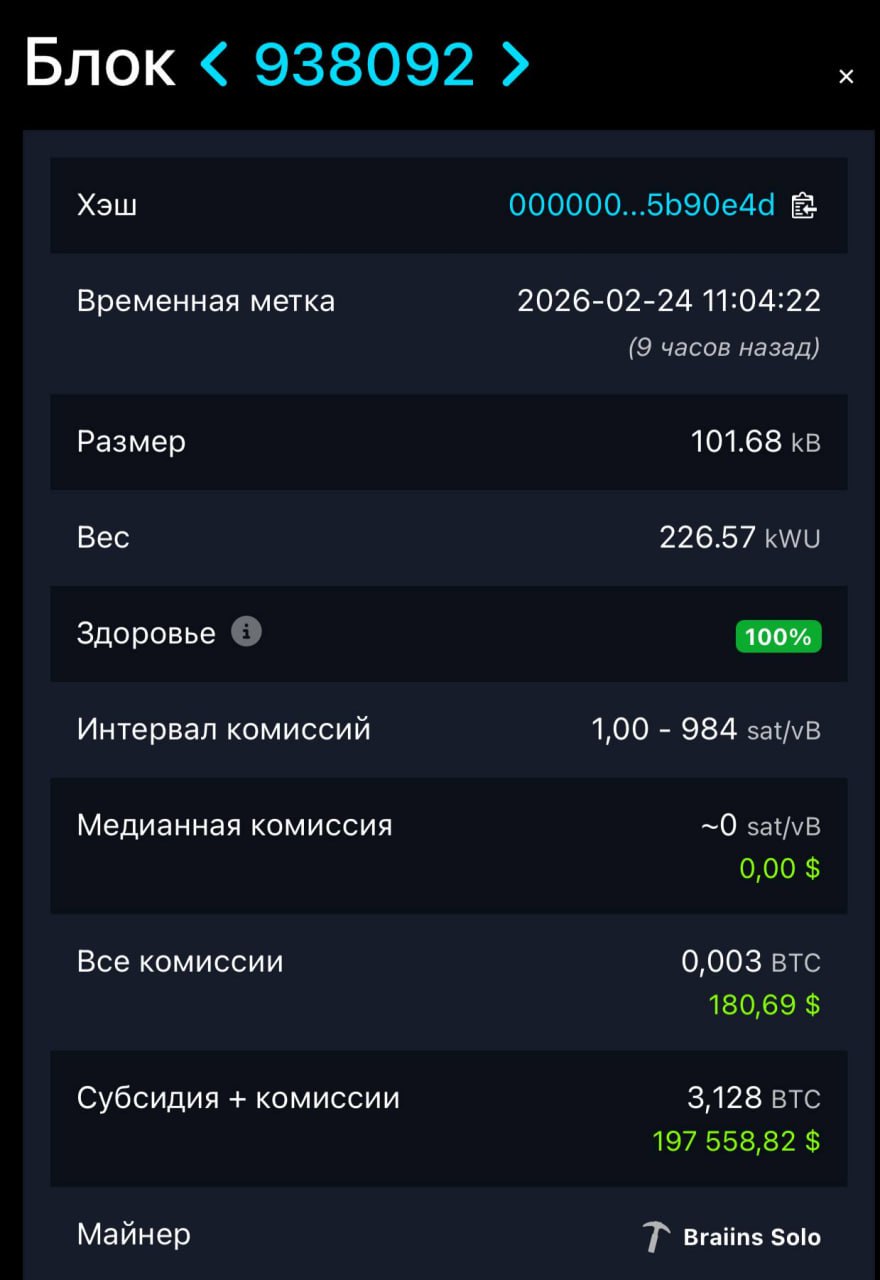Screen dimensions: 880x1280
Task: Click the timestamp 2026-02-24 11:04:22
Action: [668, 300]
